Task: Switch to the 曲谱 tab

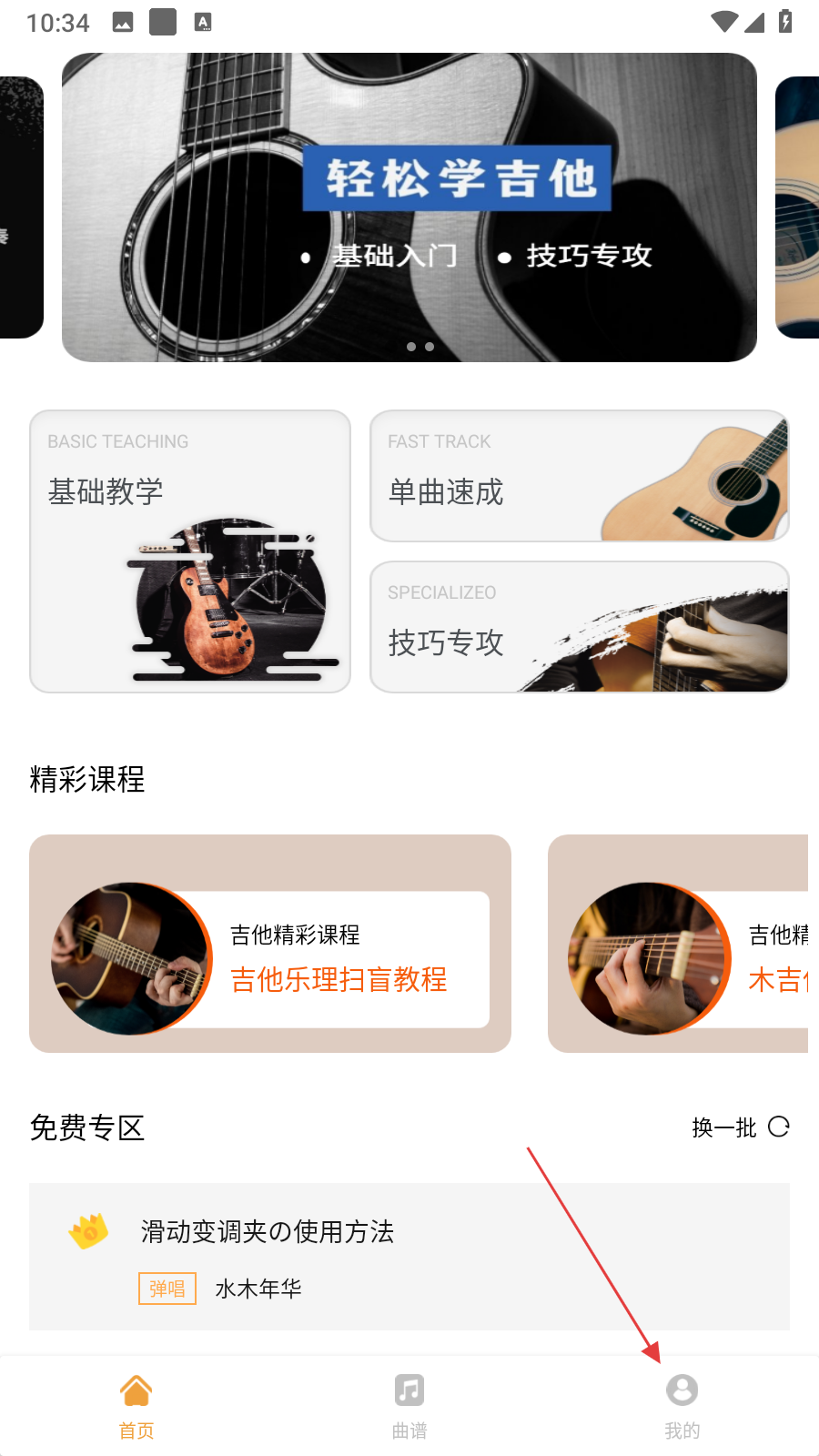Action: point(409,1406)
